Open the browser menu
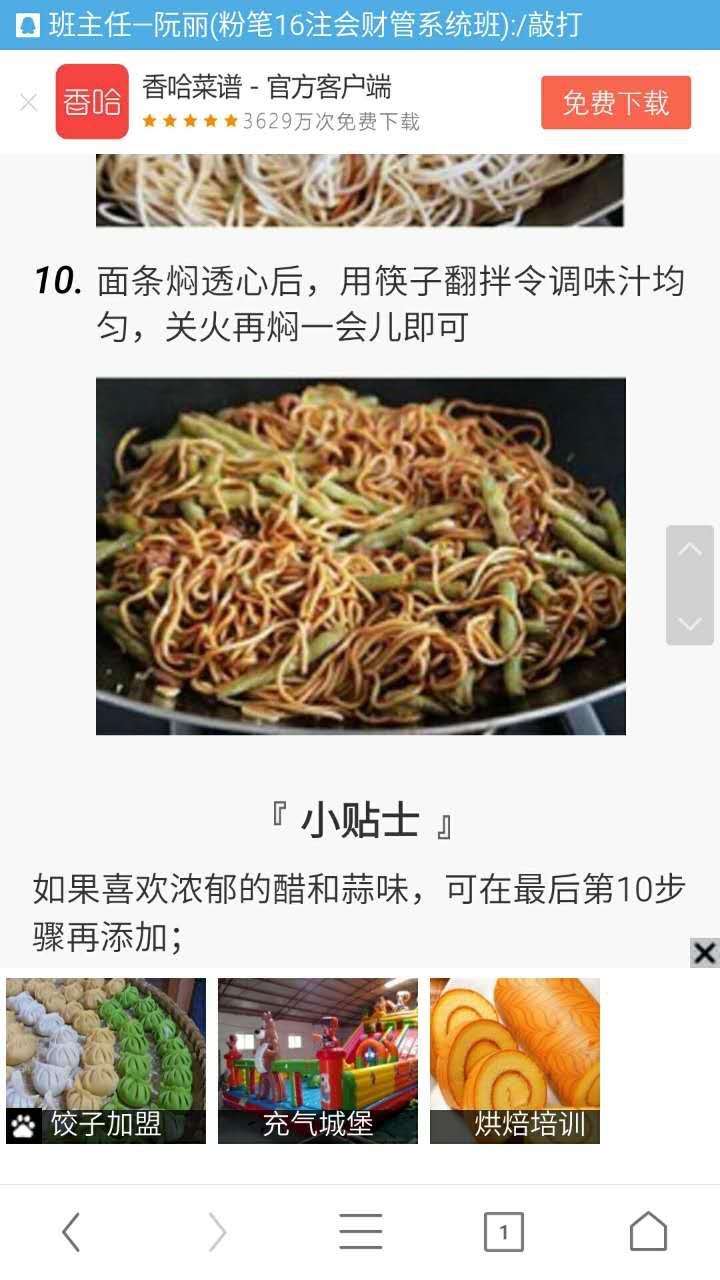 click(360, 1232)
